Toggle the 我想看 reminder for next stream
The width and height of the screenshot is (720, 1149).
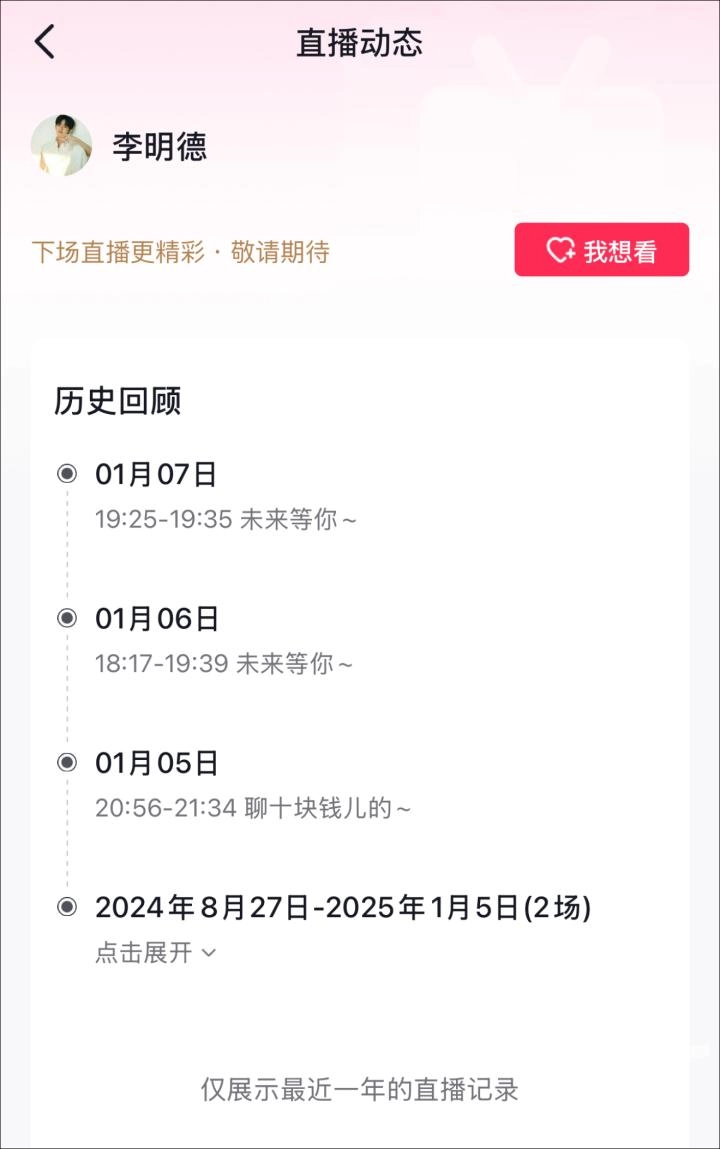600,251
